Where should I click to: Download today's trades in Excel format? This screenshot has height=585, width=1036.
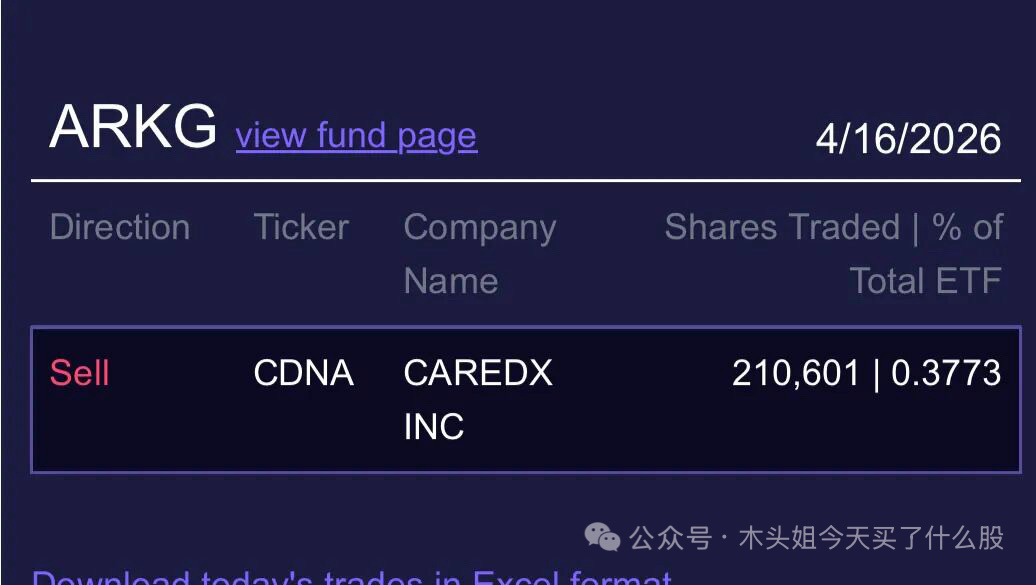coord(351,578)
